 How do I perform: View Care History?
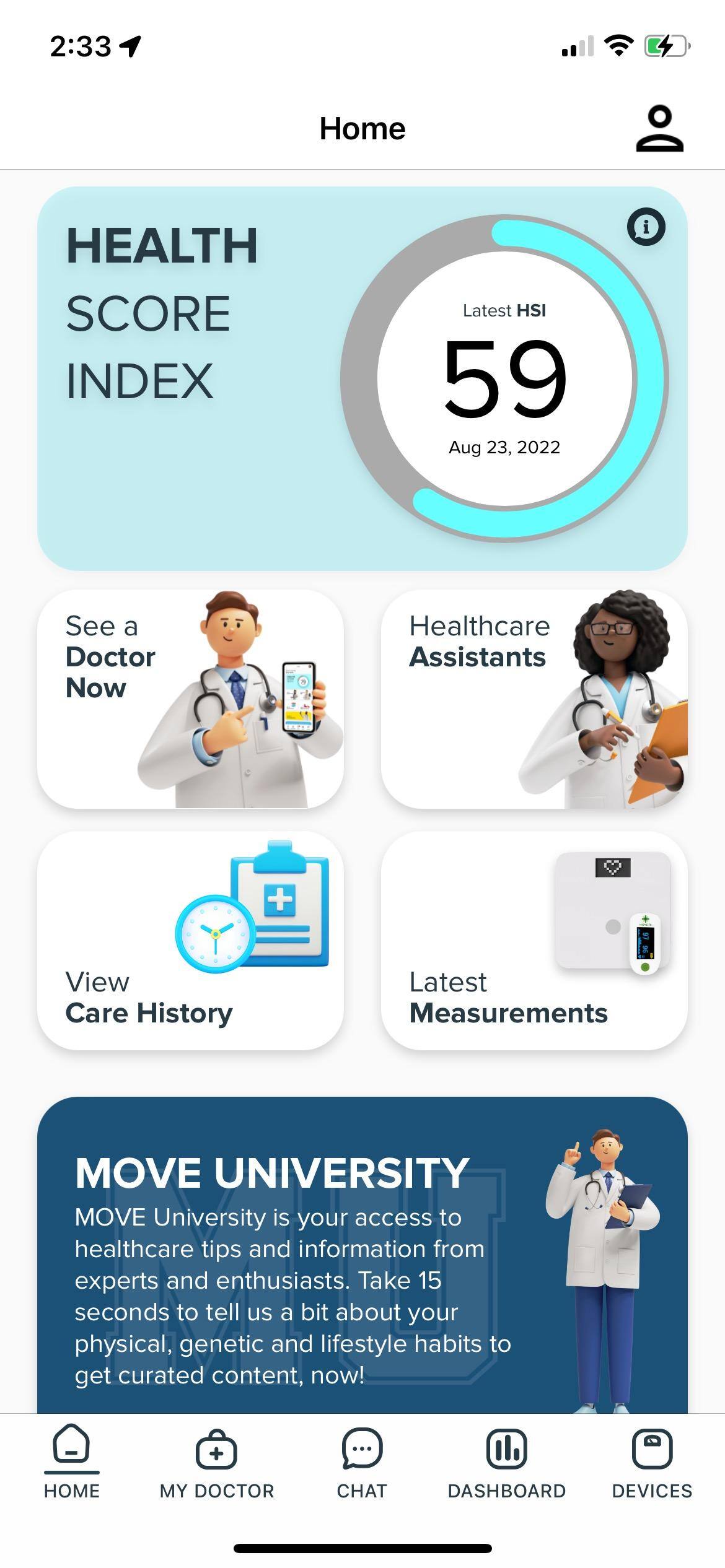click(190, 940)
